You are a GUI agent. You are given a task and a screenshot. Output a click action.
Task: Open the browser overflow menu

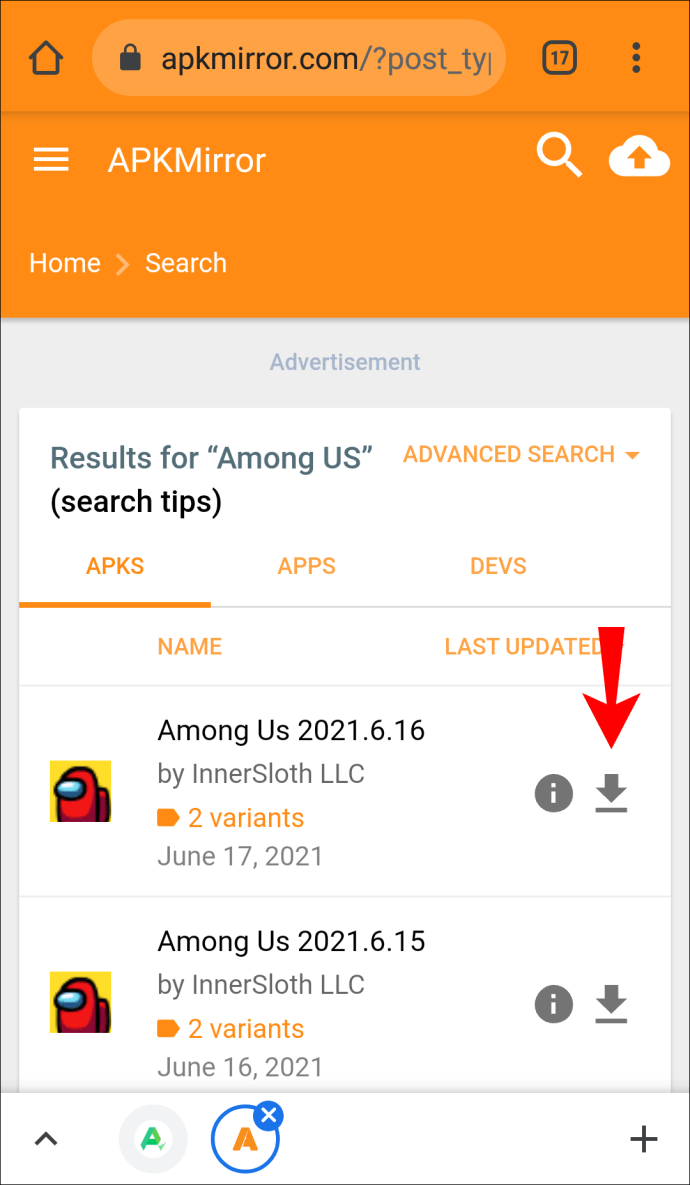pyautogui.click(x=636, y=58)
